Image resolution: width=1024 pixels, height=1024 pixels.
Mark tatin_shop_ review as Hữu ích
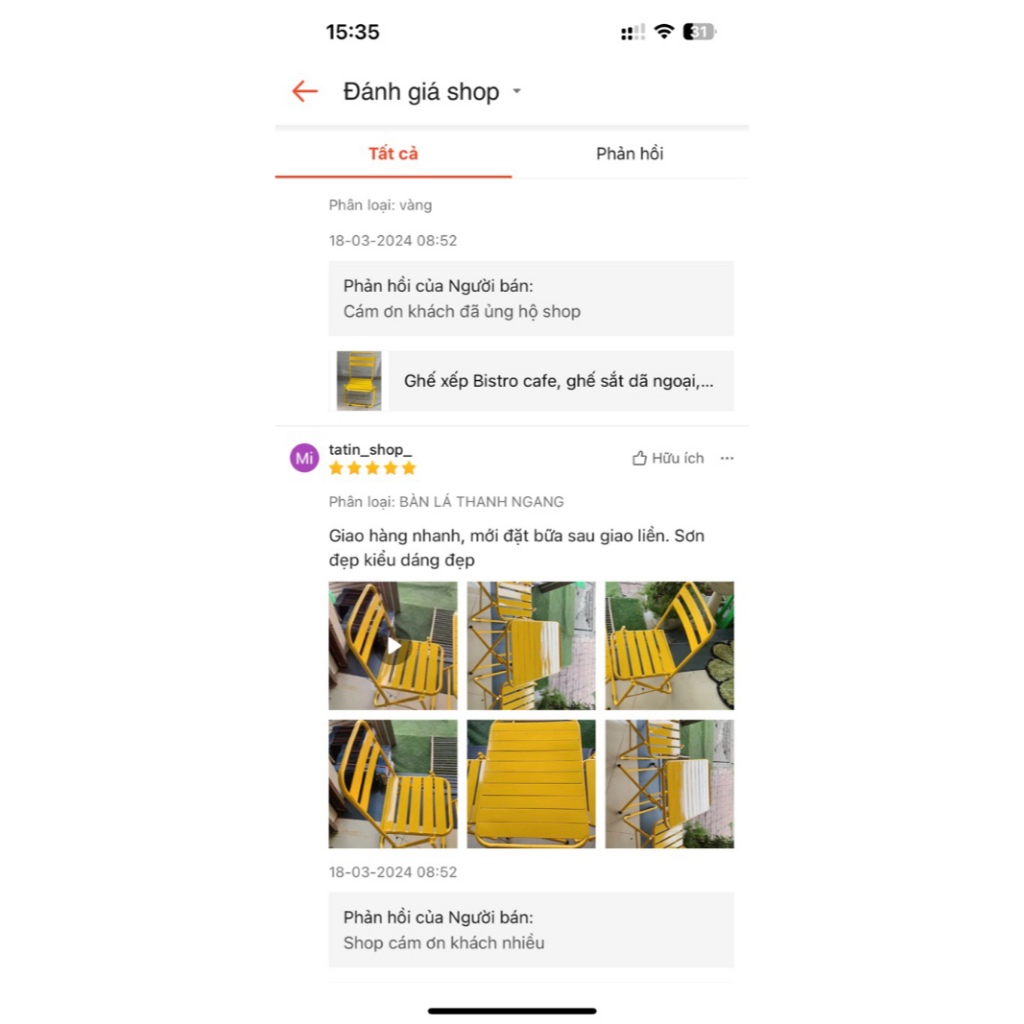coord(668,458)
